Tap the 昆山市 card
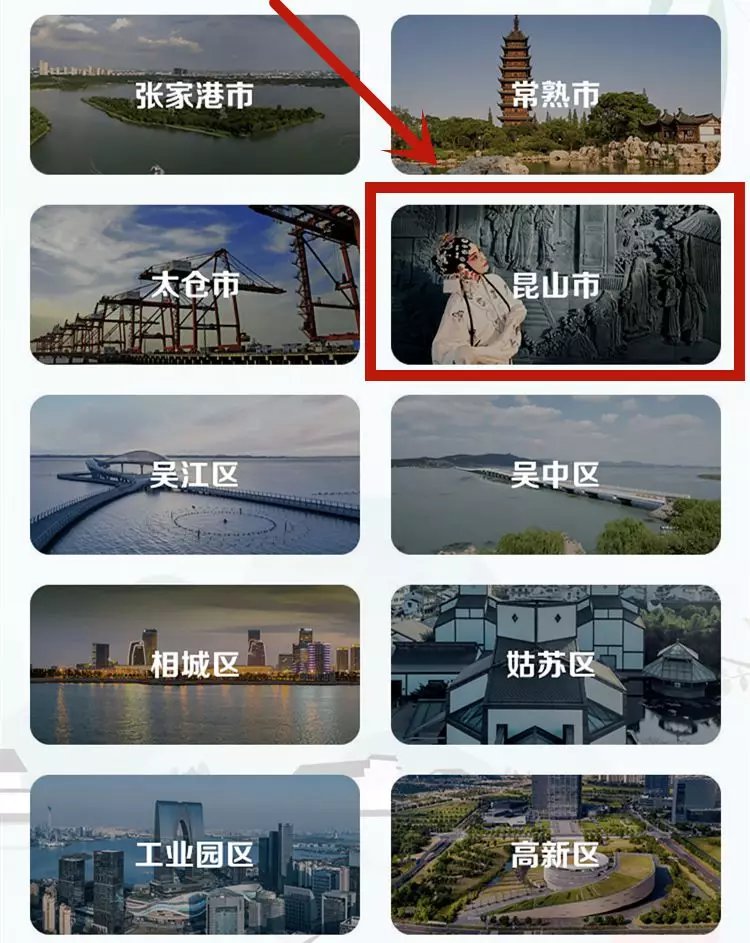The image size is (750, 943). [555, 285]
